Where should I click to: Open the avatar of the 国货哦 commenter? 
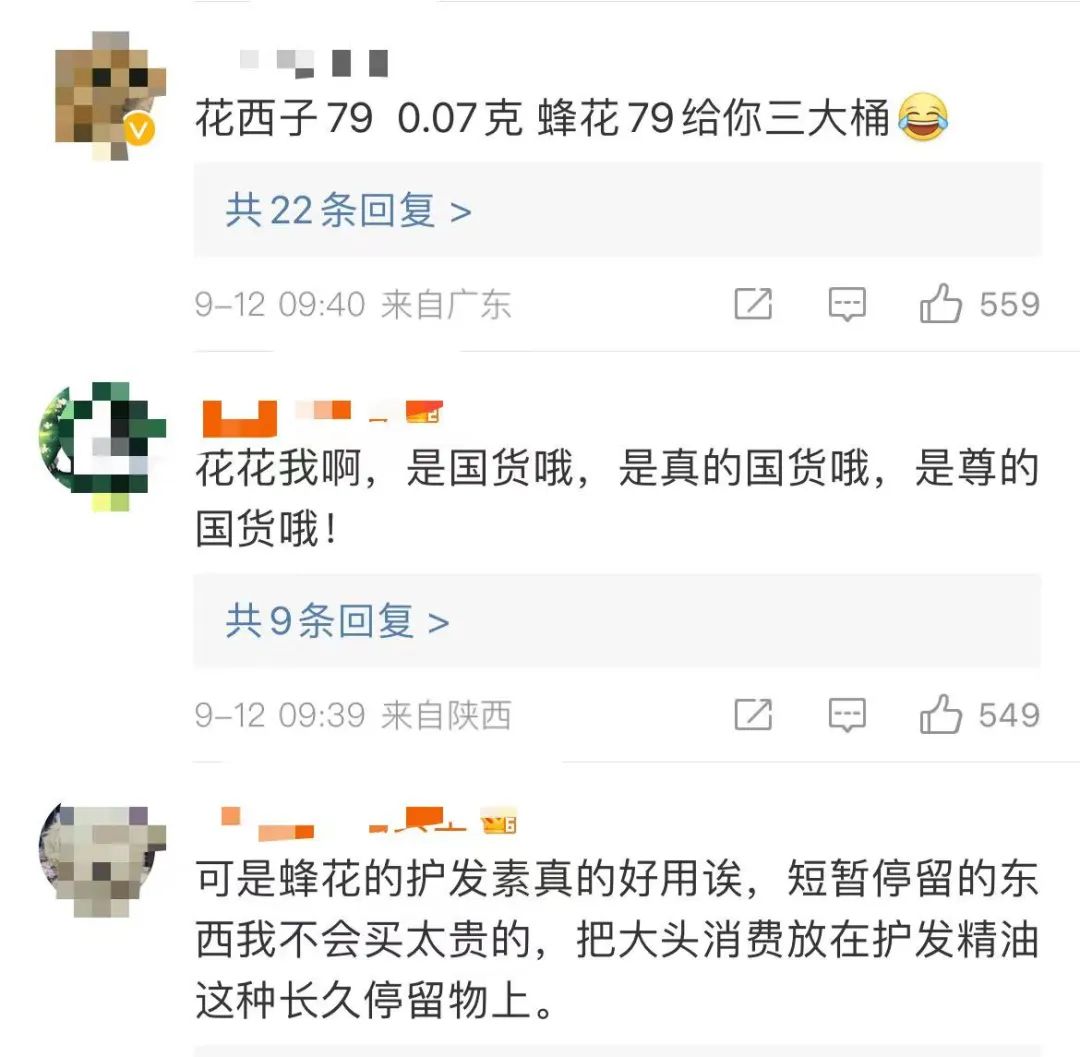pyautogui.click(x=100, y=445)
